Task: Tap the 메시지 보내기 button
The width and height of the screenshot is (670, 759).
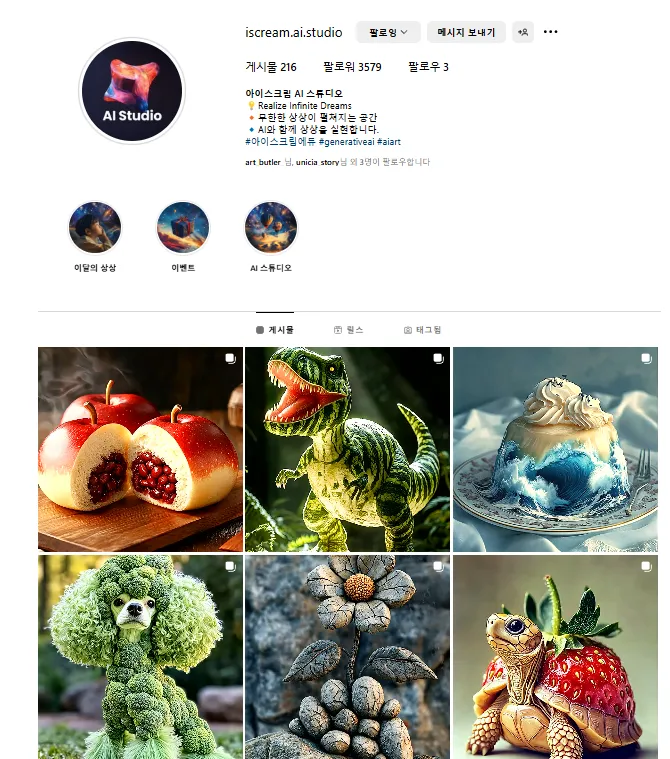Action: (466, 32)
